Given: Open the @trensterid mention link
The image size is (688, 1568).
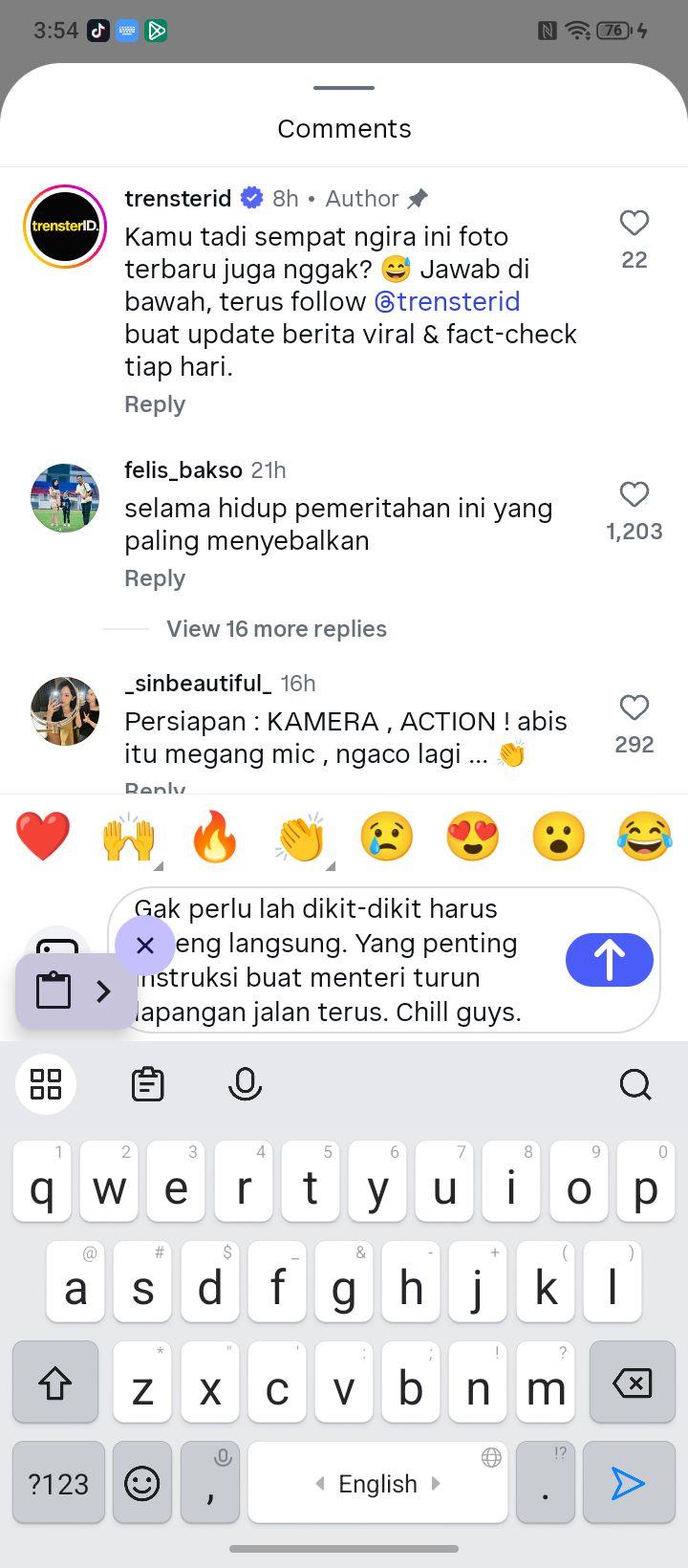Looking at the screenshot, I should pos(447,302).
